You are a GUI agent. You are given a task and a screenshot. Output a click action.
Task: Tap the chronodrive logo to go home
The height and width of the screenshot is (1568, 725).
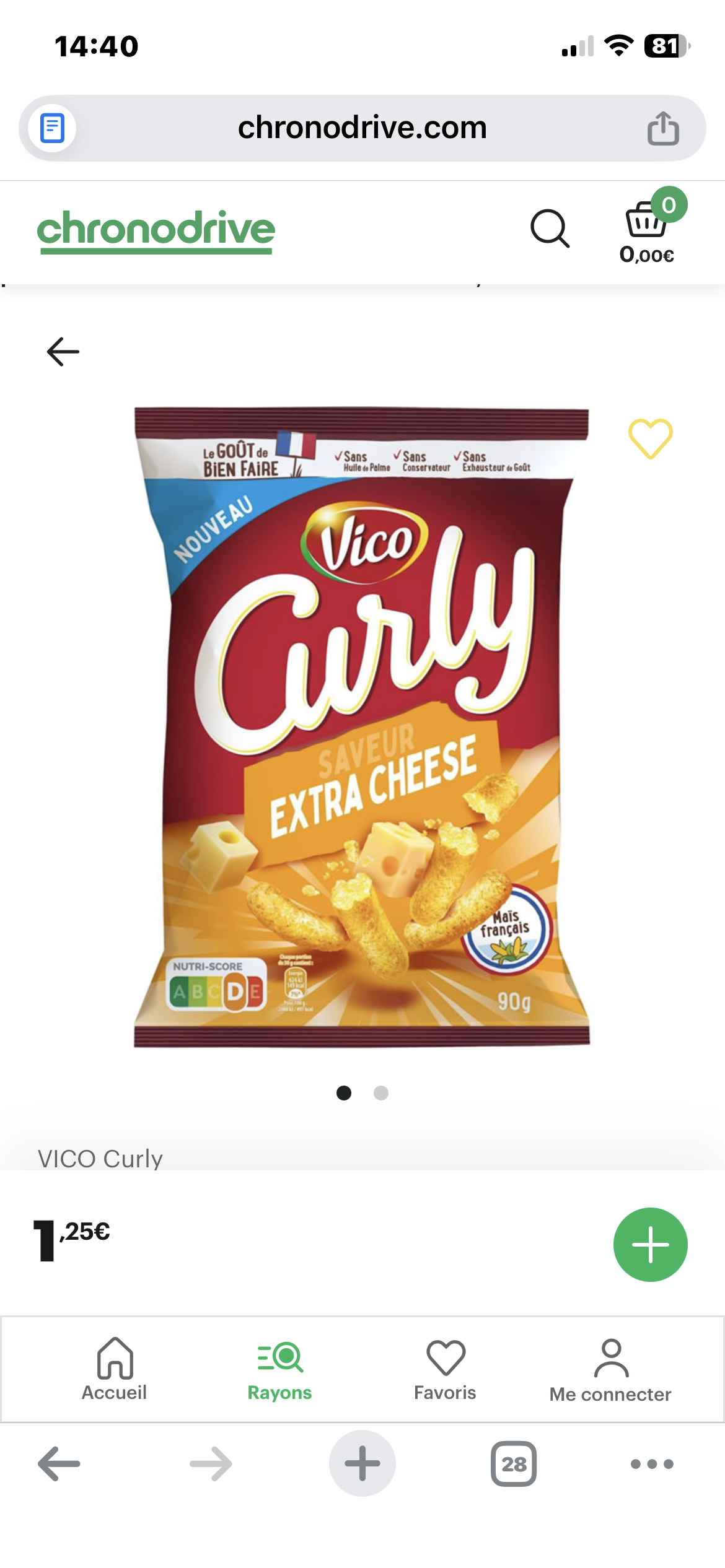coord(156,231)
